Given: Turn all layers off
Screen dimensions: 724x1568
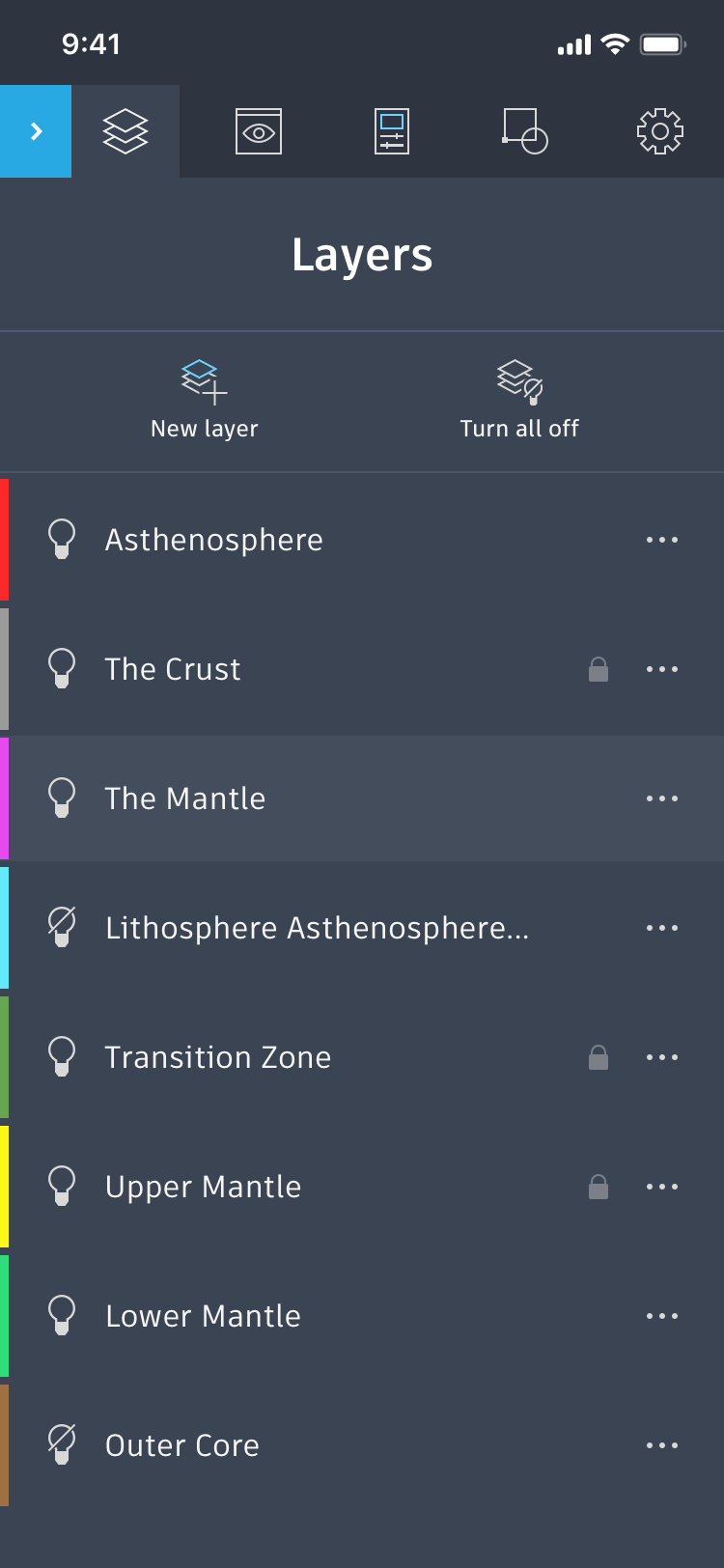Looking at the screenshot, I should (x=519, y=400).
